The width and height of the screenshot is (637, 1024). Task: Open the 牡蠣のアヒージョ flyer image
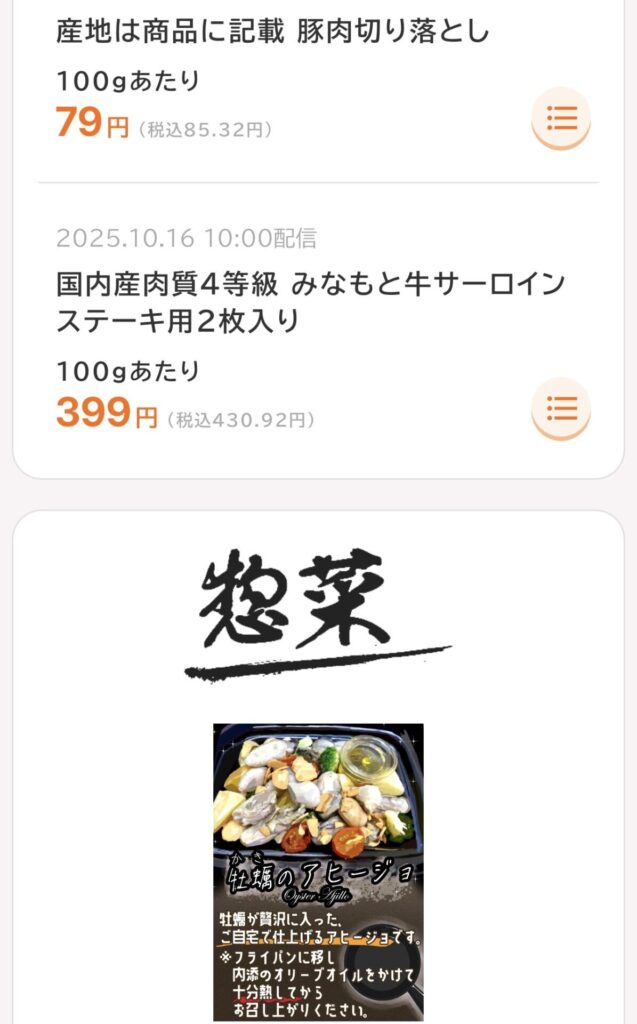tap(318, 871)
